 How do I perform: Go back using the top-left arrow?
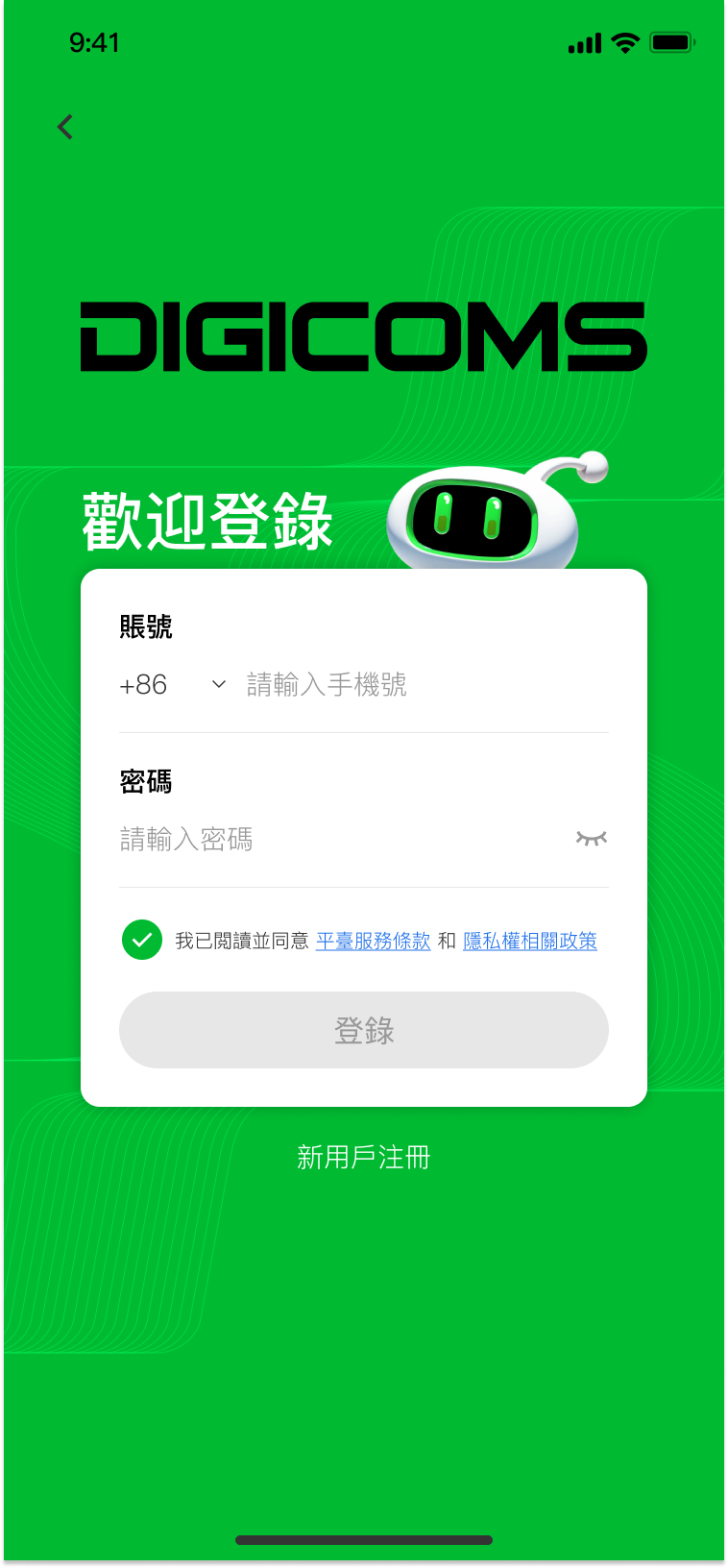(x=65, y=127)
